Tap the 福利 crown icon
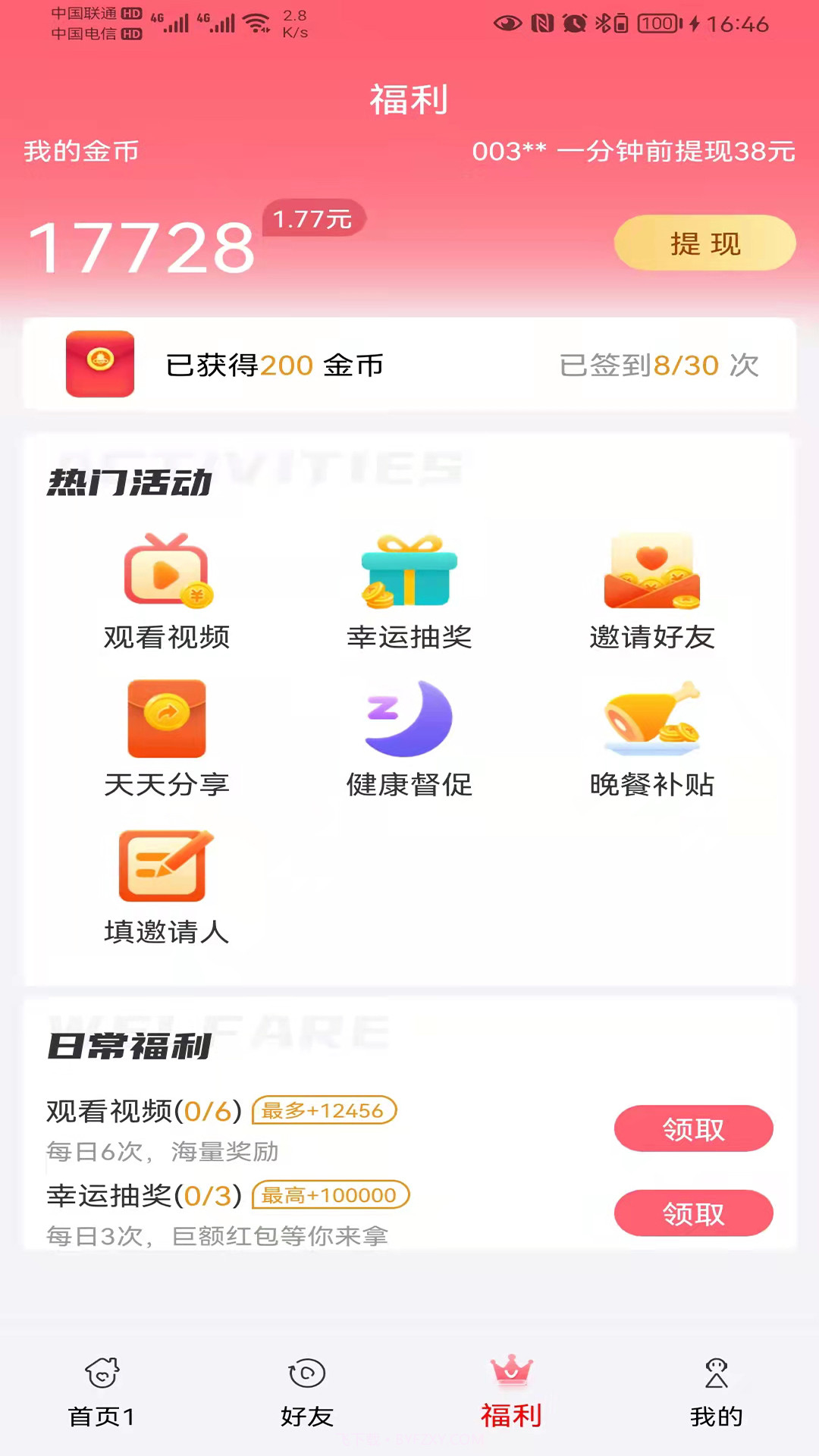This screenshot has width=819, height=1456. pyautogui.click(x=510, y=1369)
